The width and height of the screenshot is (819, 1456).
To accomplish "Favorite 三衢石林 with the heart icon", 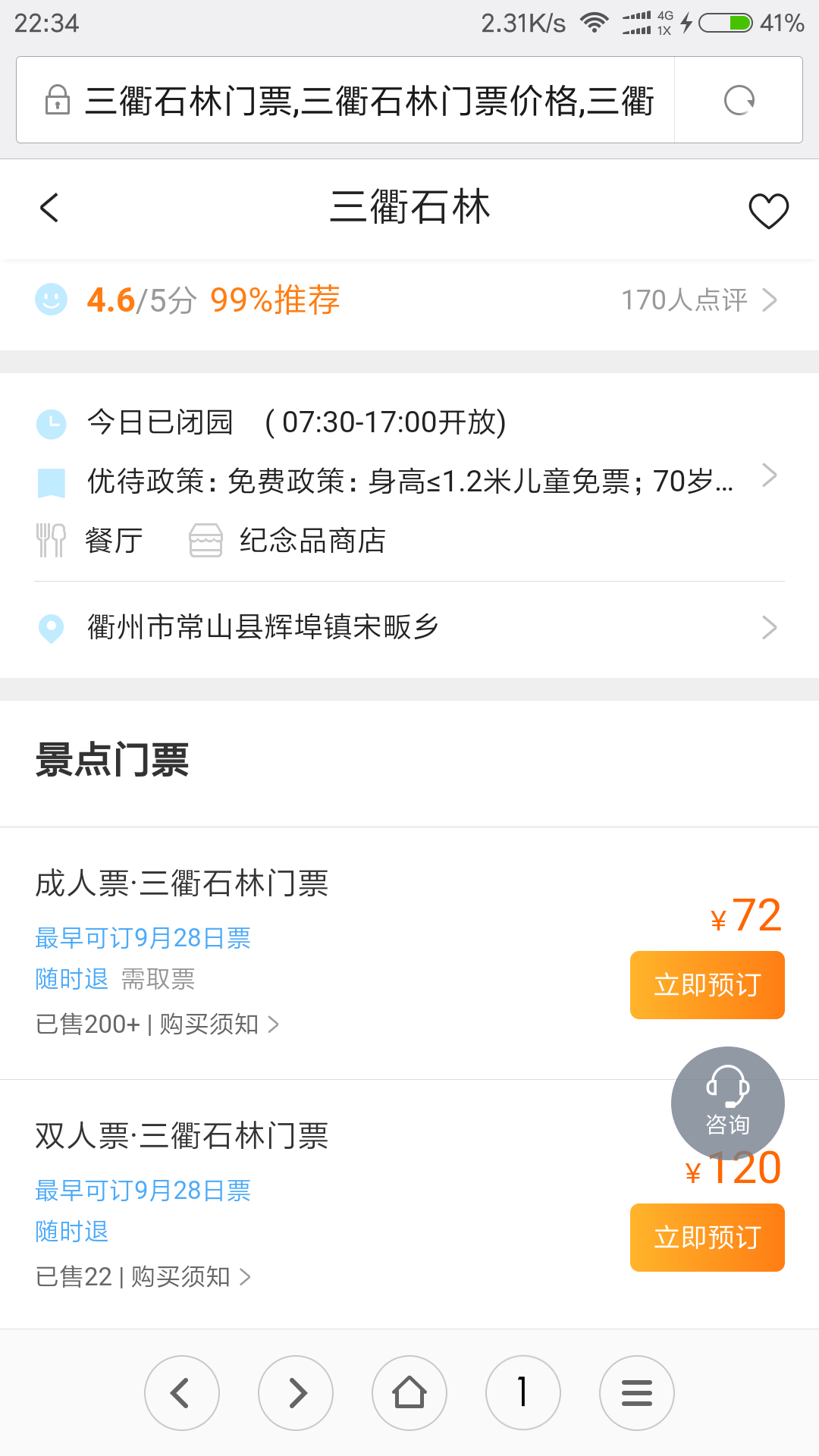I will click(768, 210).
